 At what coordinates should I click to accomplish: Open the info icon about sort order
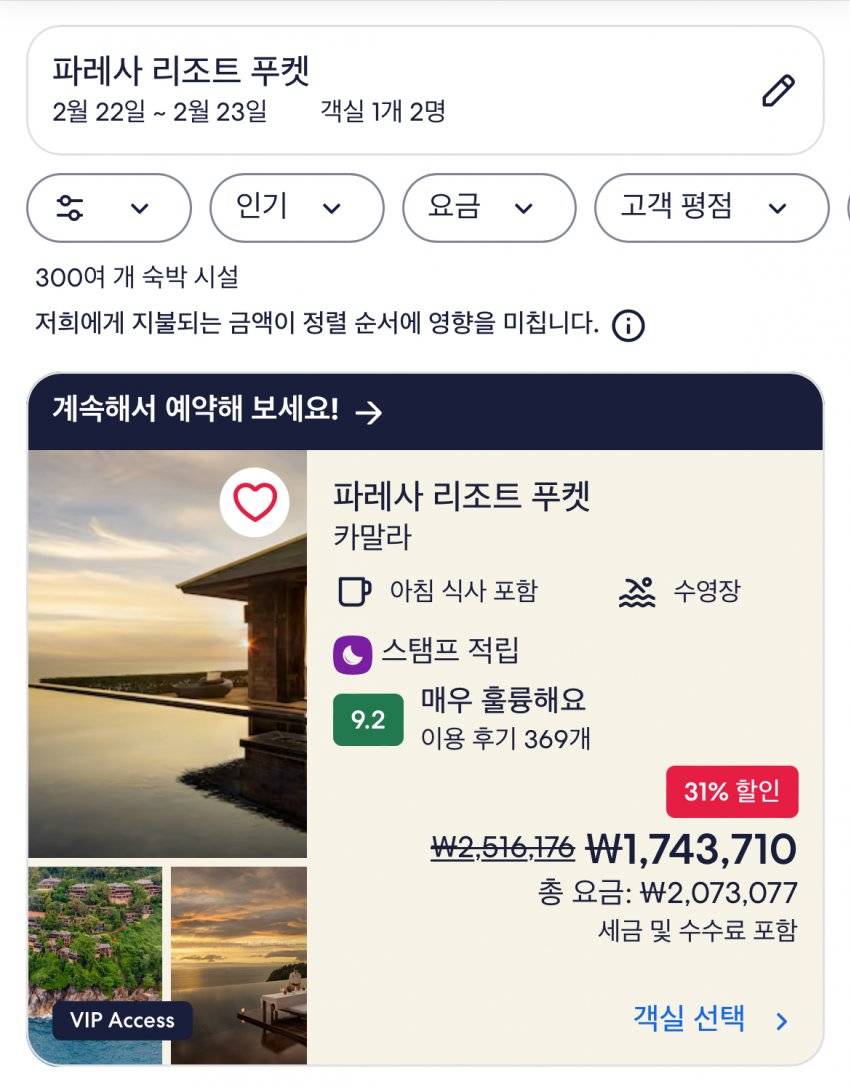coord(628,325)
